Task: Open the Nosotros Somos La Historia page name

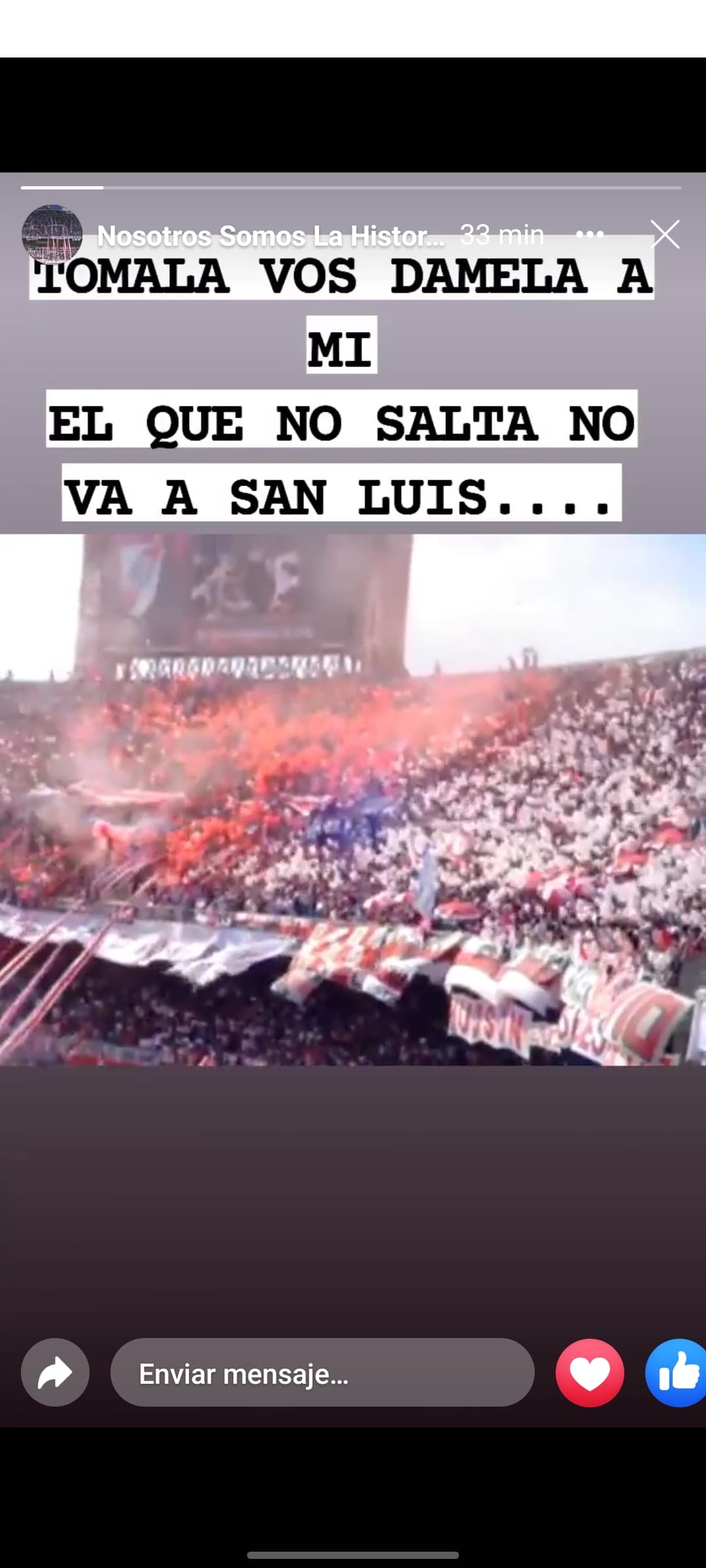Action: 271,236
